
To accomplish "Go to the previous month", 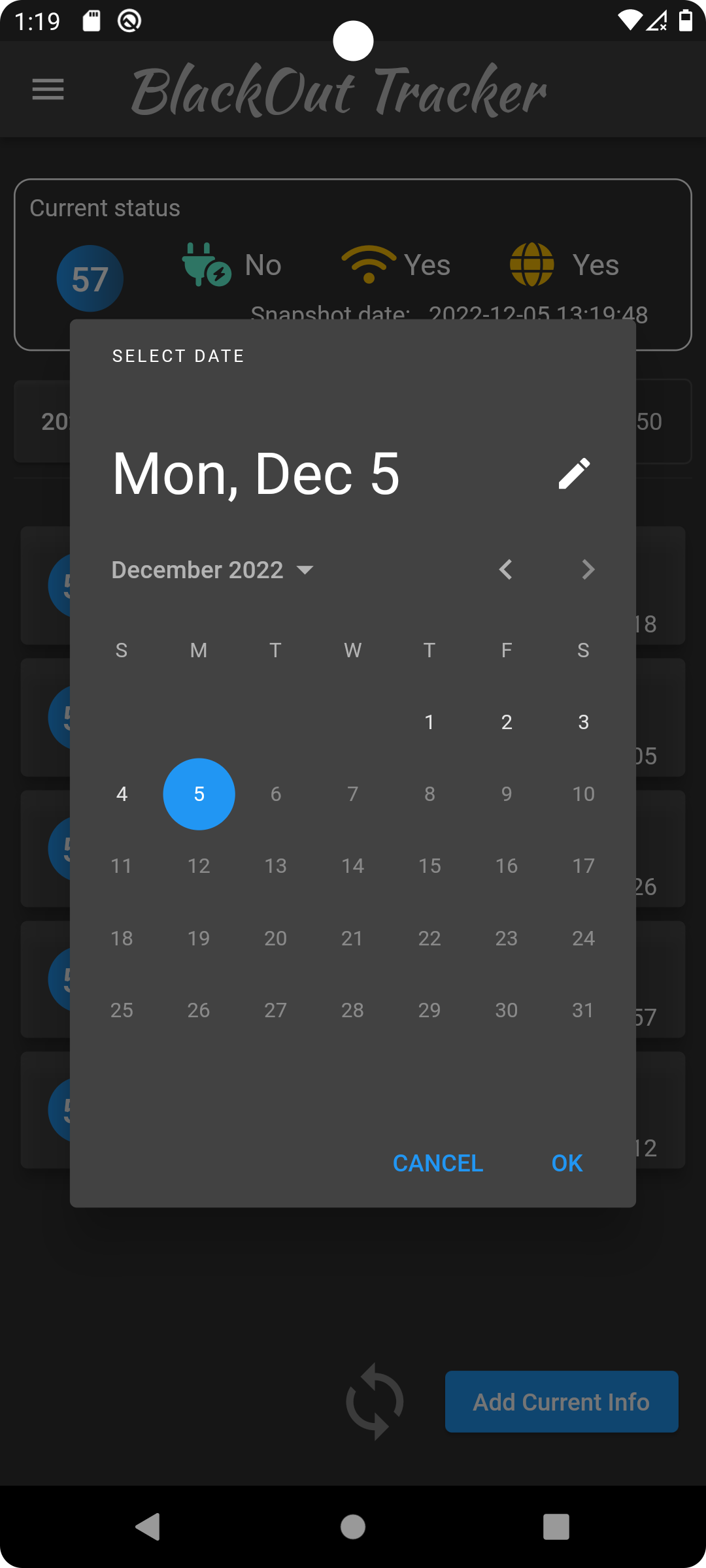I will (505, 570).
